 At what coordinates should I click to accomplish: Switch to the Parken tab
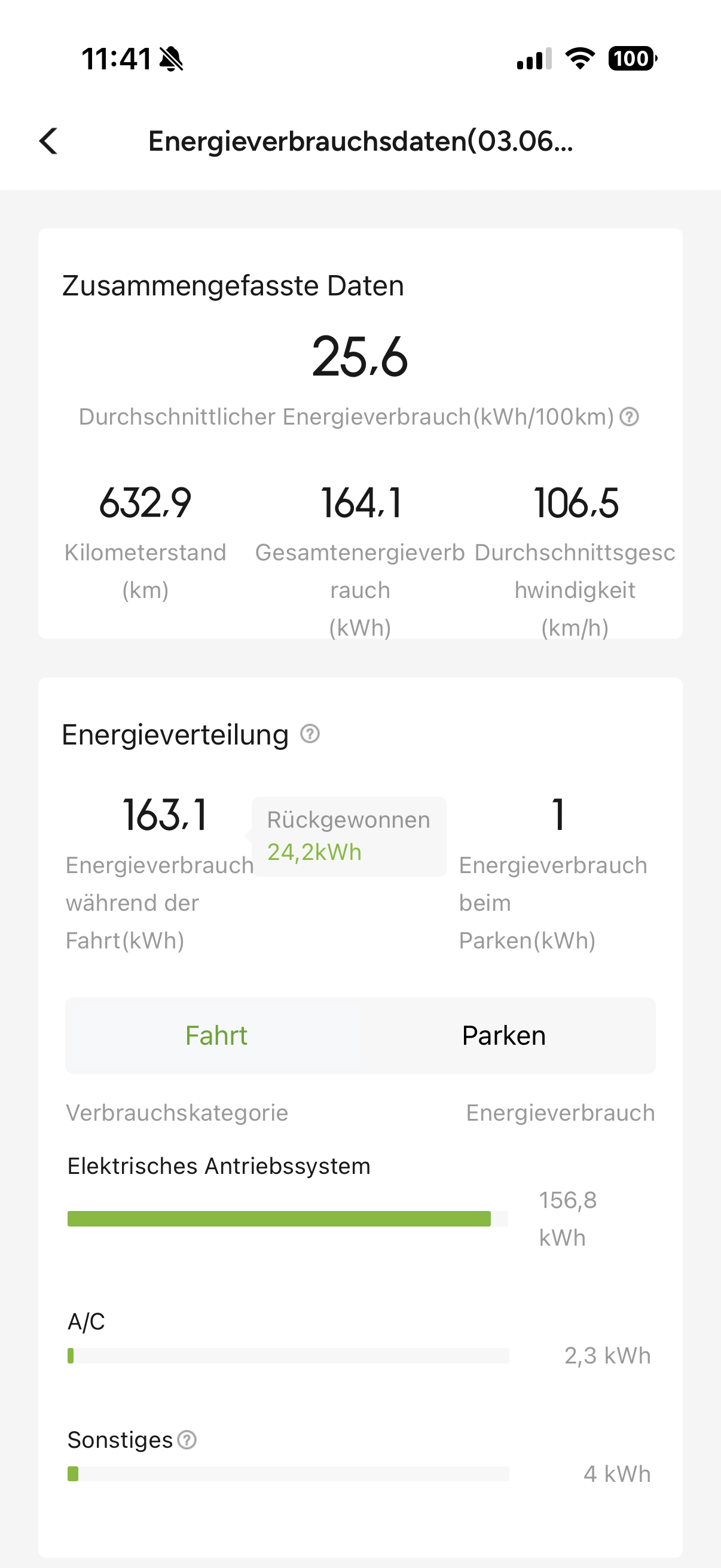tap(504, 1035)
